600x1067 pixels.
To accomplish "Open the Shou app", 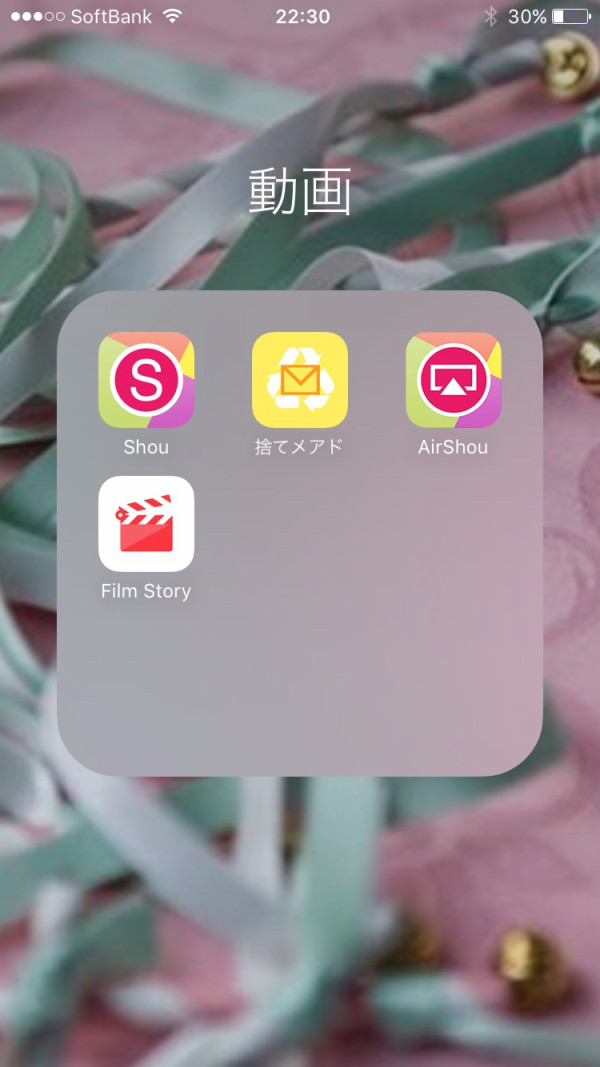I will [146, 380].
